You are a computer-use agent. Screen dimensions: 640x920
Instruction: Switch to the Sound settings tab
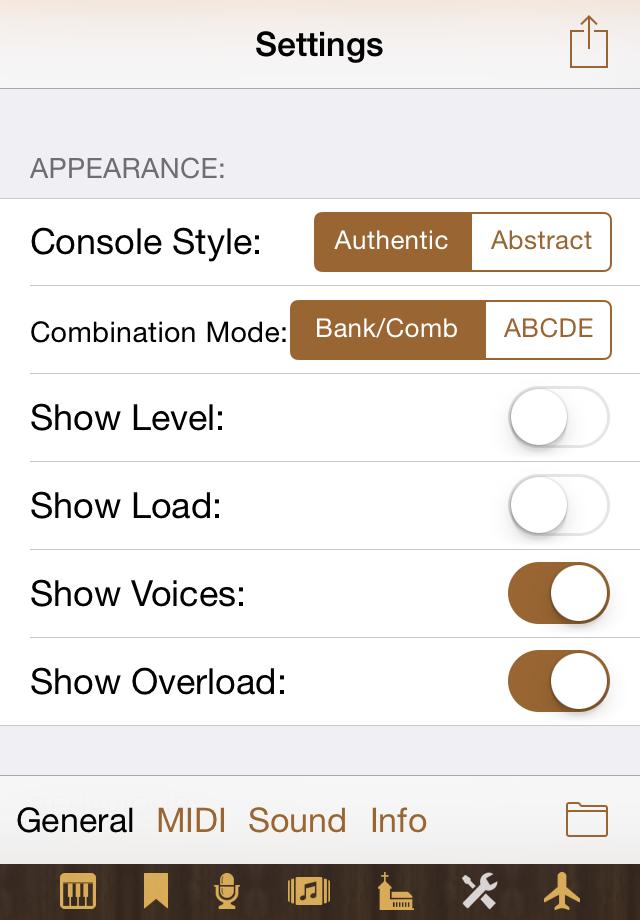coord(297,820)
